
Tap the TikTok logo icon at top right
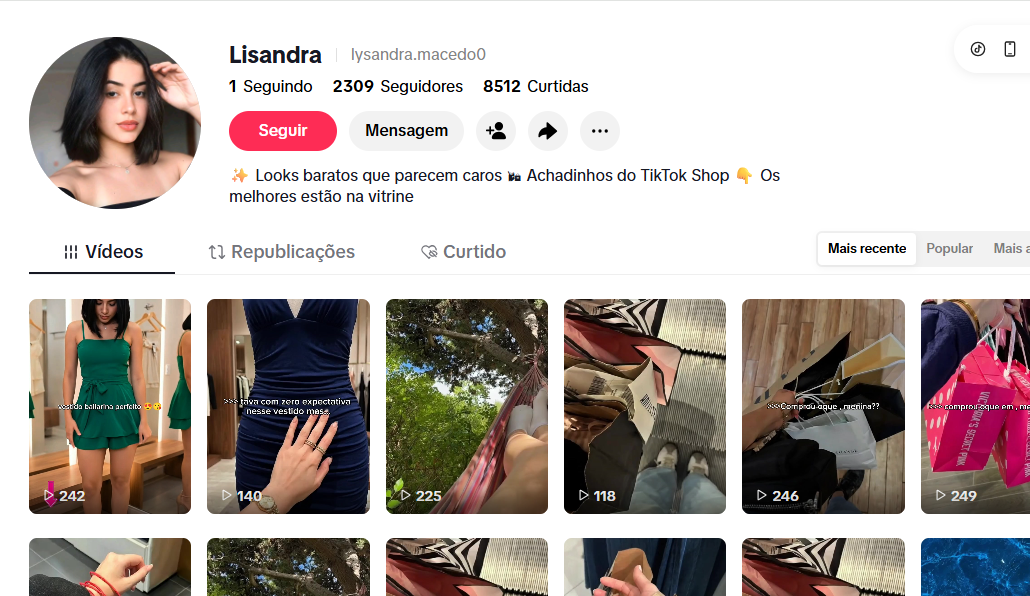click(x=978, y=49)
